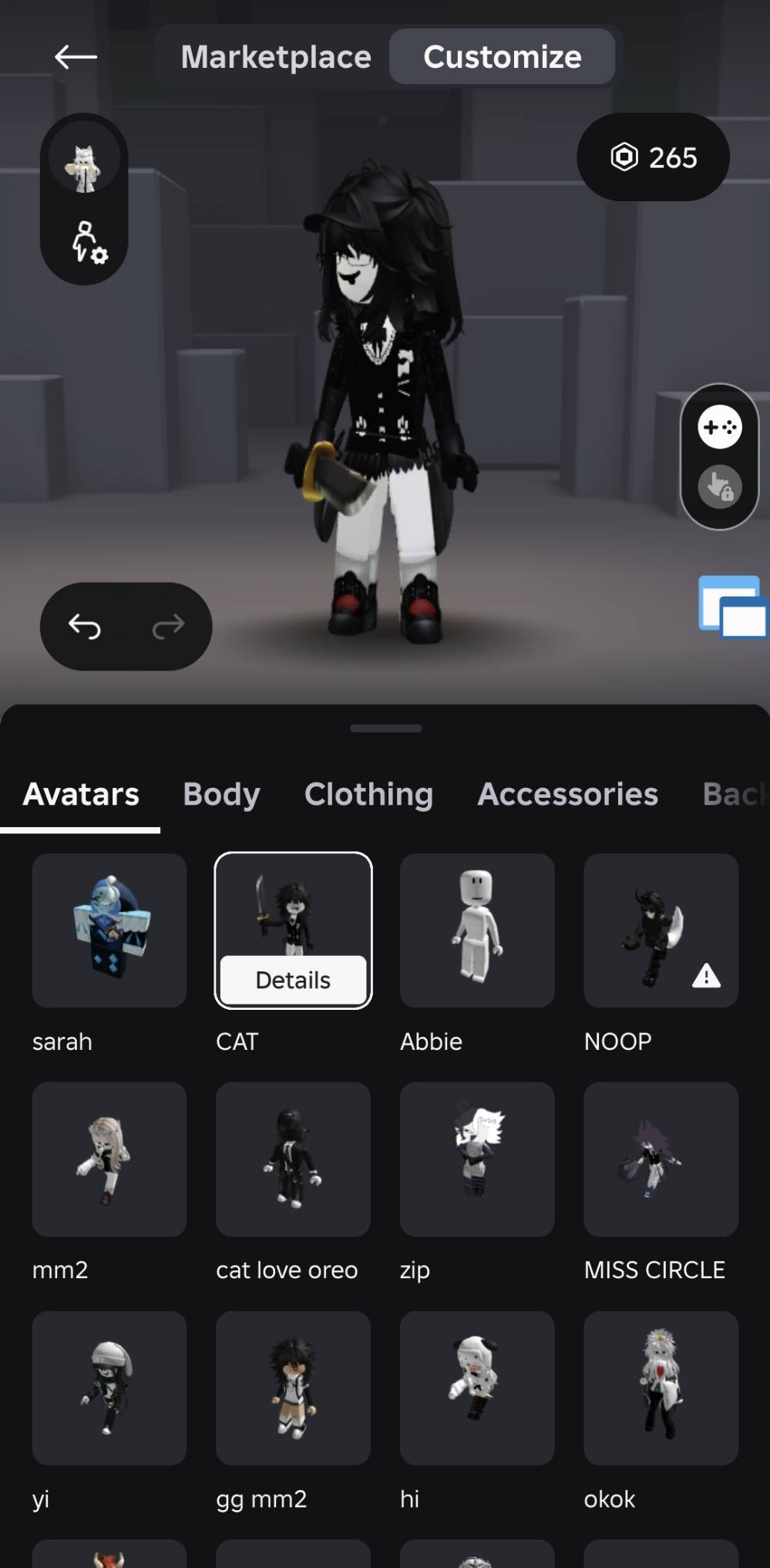Select the okok avatar
The image size is (770, 1568).
coord(661,1388)
